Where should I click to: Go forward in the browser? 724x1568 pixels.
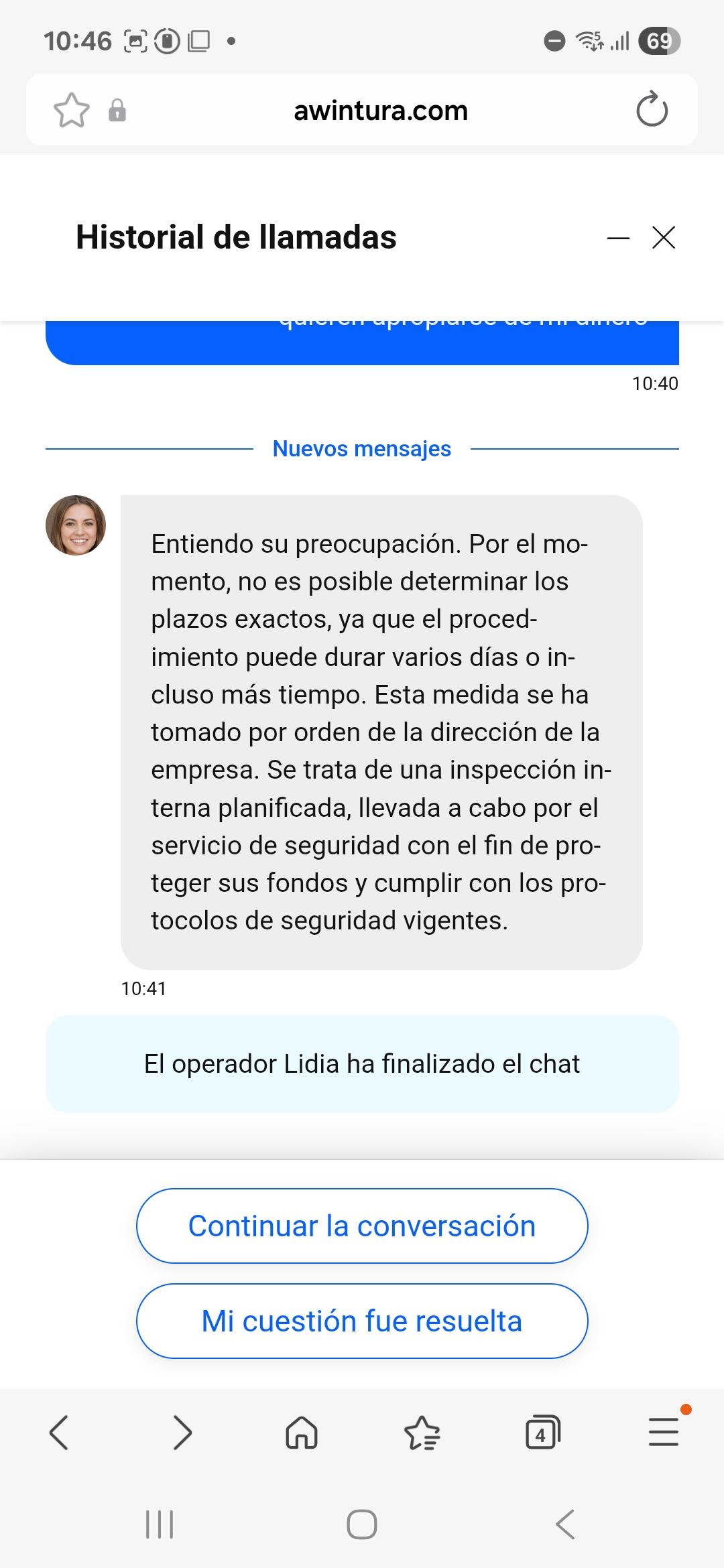[x=182, y=1432]
